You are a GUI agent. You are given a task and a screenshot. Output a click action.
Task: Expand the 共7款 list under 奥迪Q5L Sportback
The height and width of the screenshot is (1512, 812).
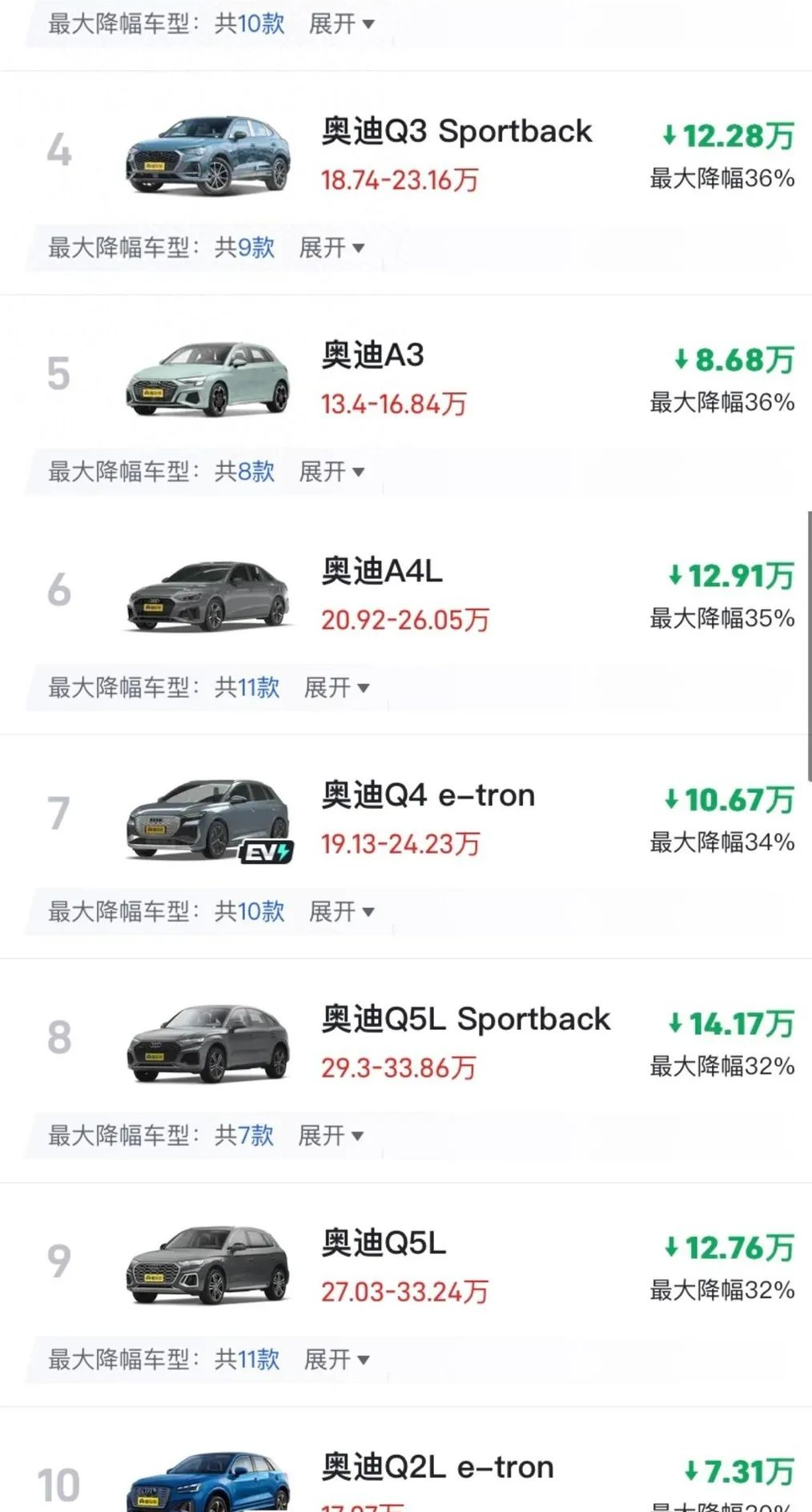(x=331, y=1135)
